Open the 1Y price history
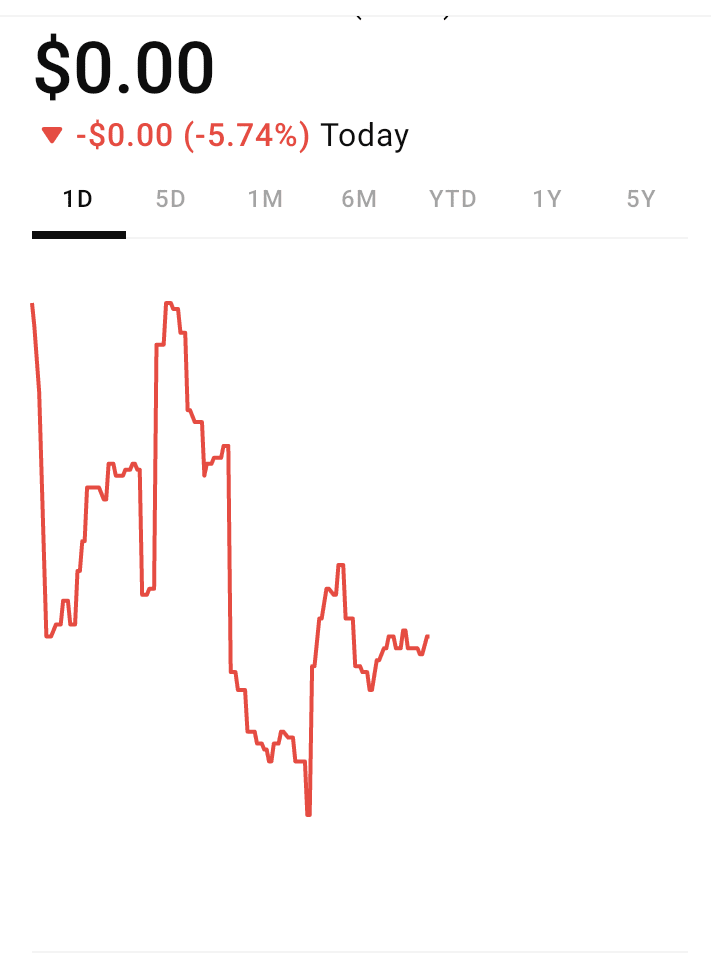The image size is (711, 970). [x=546, y=199]
